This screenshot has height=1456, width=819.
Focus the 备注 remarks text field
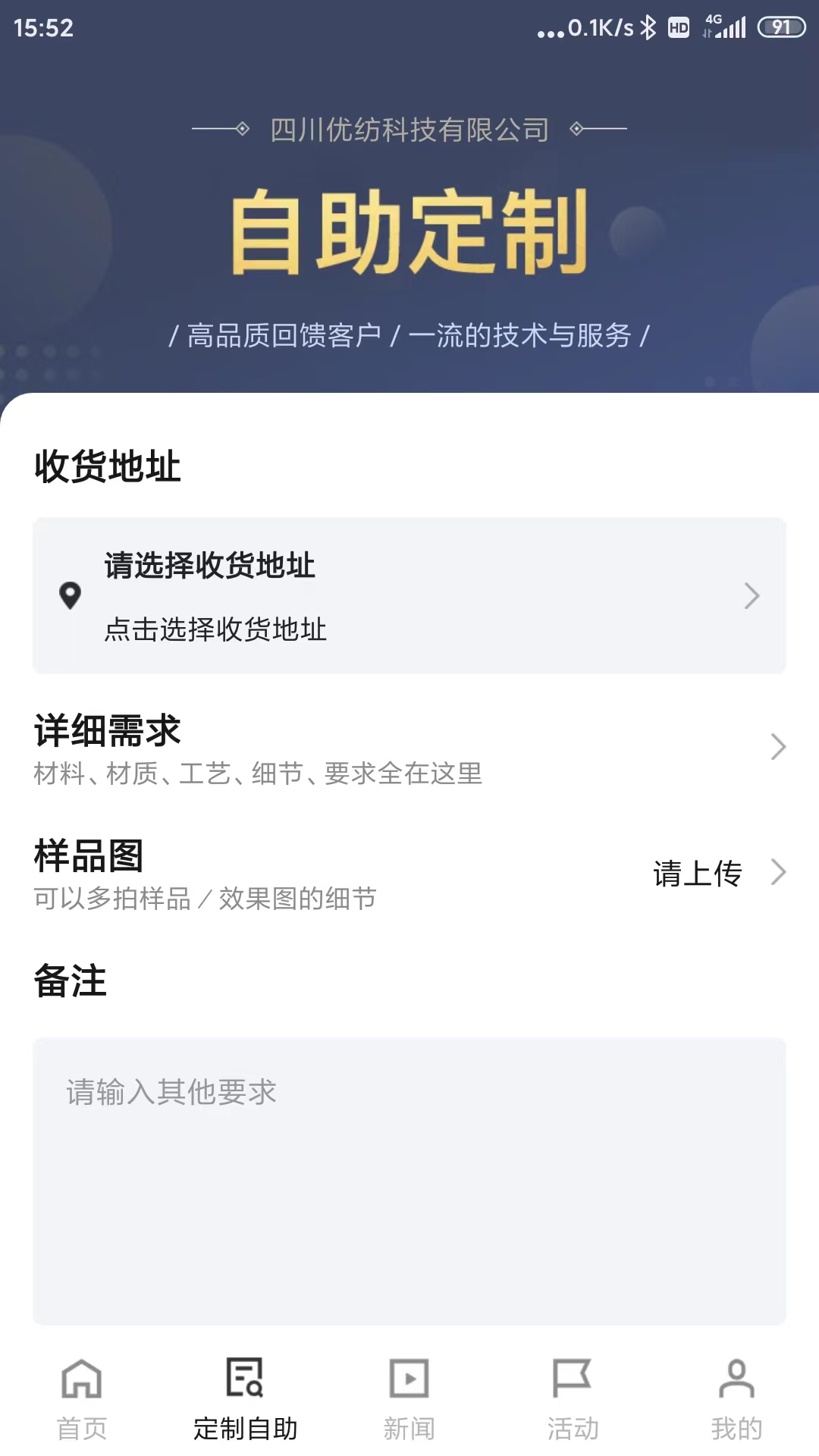pyautogui.click(x=409, y=1180)
